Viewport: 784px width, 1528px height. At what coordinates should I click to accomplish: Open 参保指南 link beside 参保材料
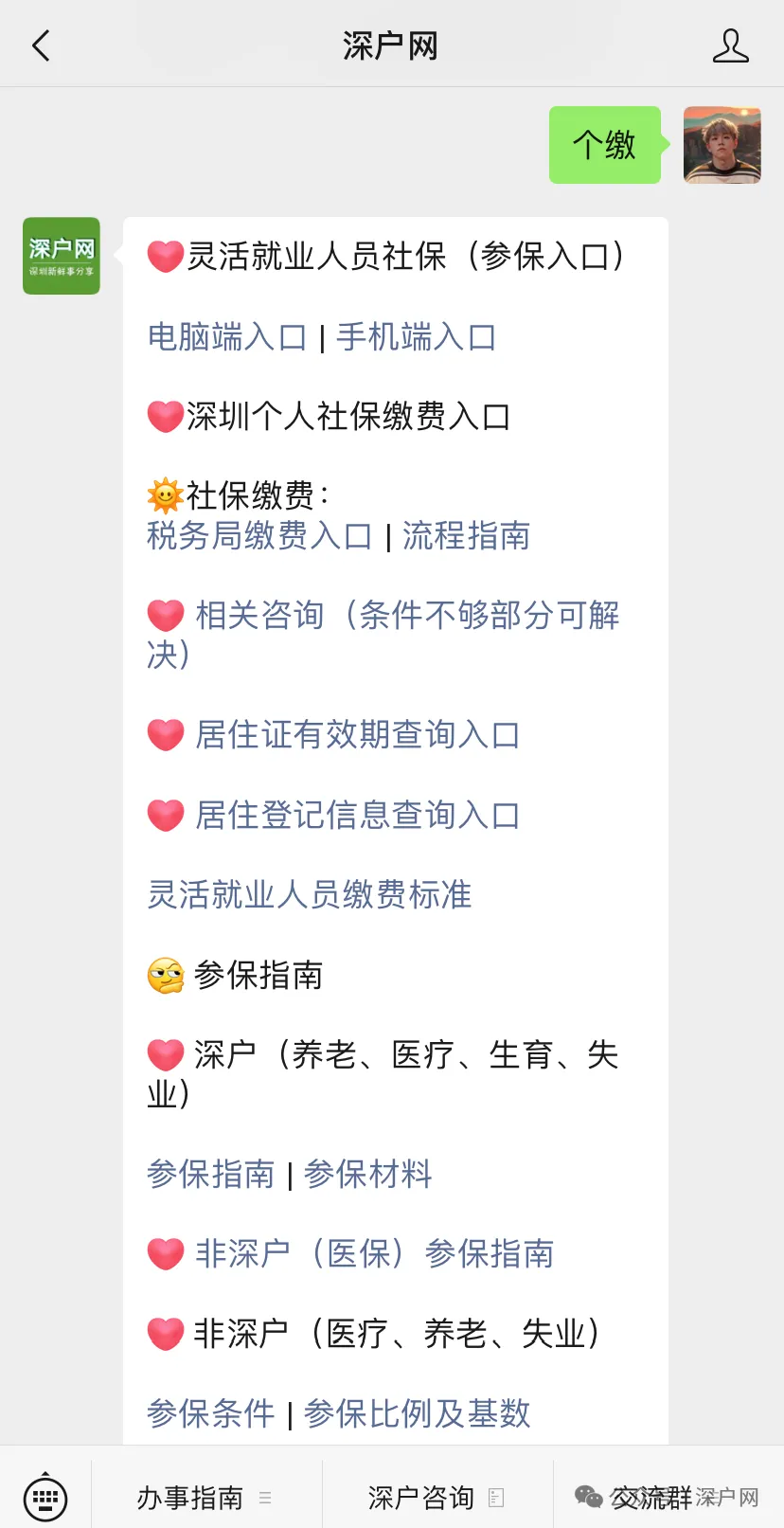tap(210, 1174)
